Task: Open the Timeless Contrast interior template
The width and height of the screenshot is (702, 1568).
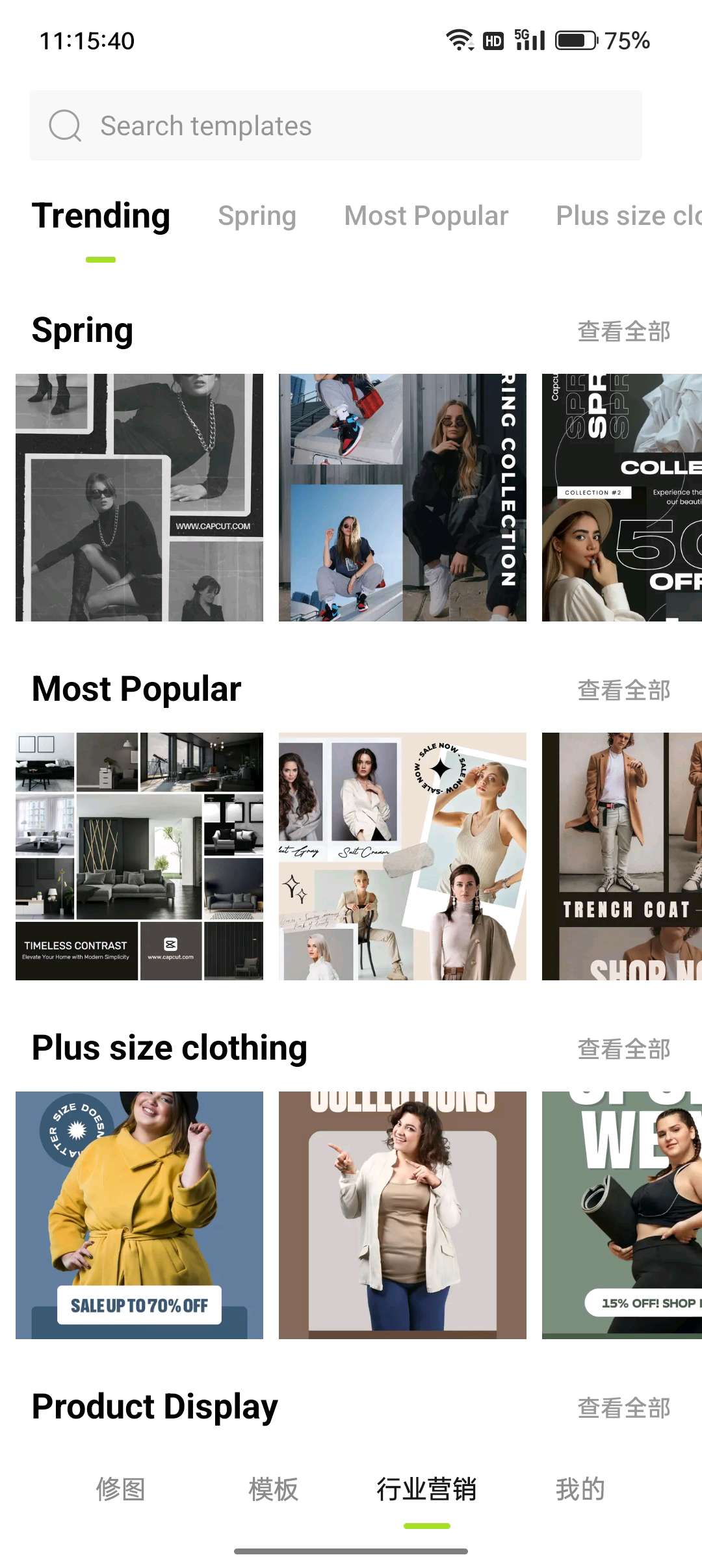Action: (139, 856)
